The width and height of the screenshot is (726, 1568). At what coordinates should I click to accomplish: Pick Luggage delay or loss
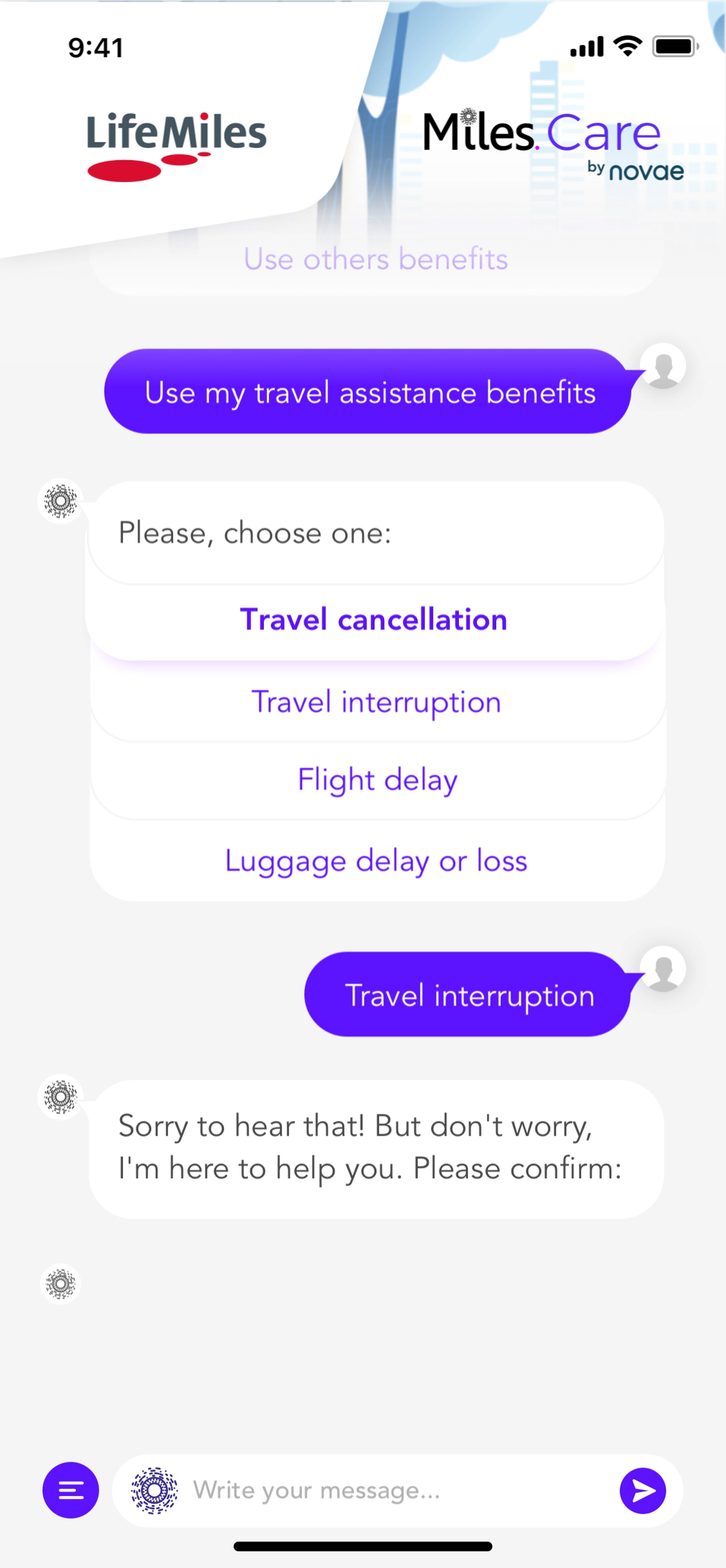pos(376,861)
